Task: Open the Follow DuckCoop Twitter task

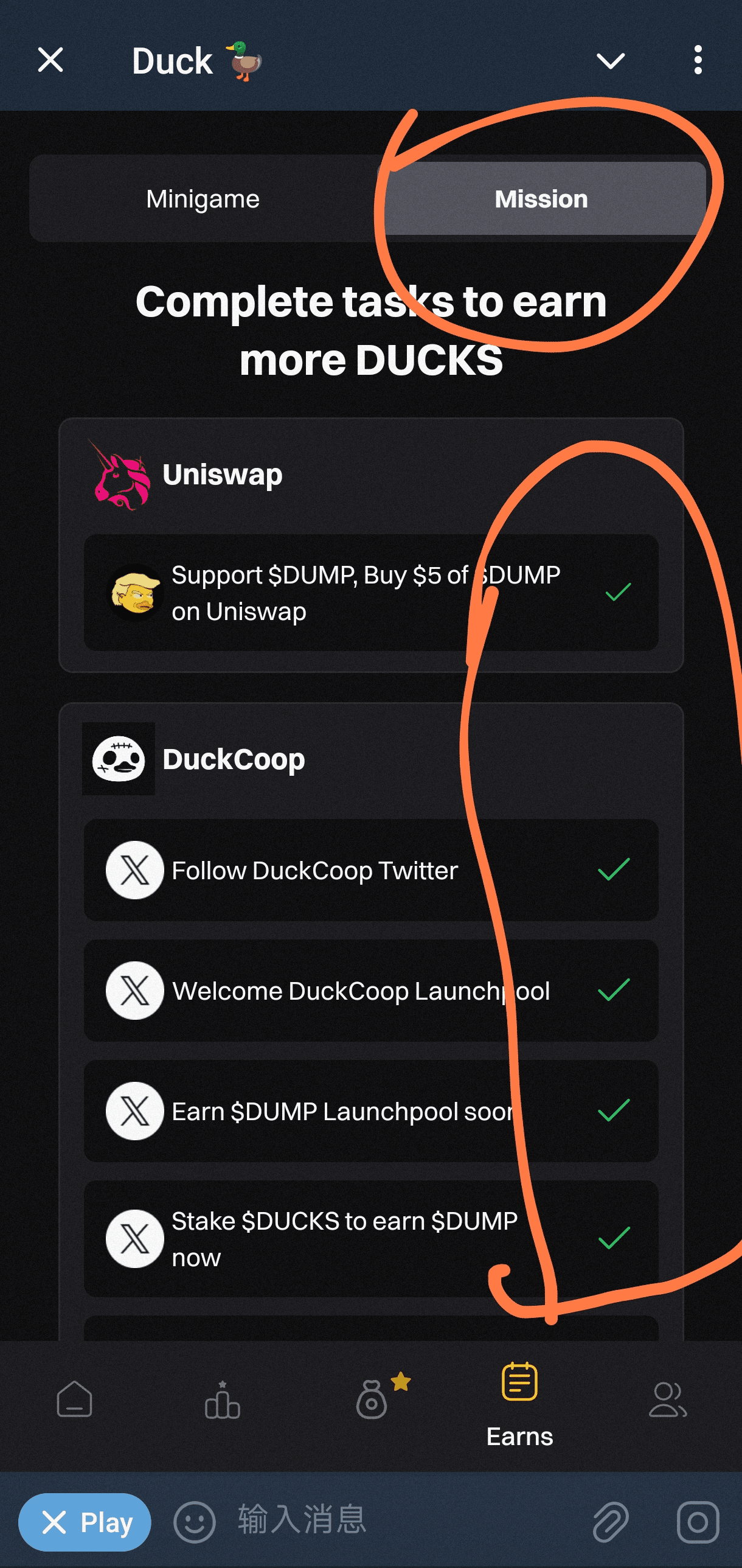Action: [x=370, y=870]
